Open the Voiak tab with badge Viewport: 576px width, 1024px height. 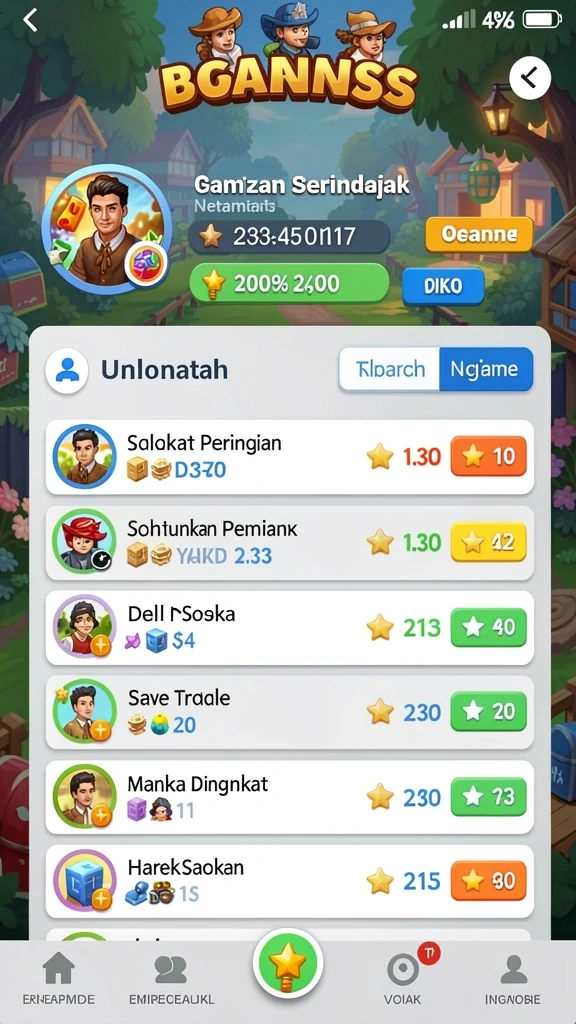tap(402, 977)
